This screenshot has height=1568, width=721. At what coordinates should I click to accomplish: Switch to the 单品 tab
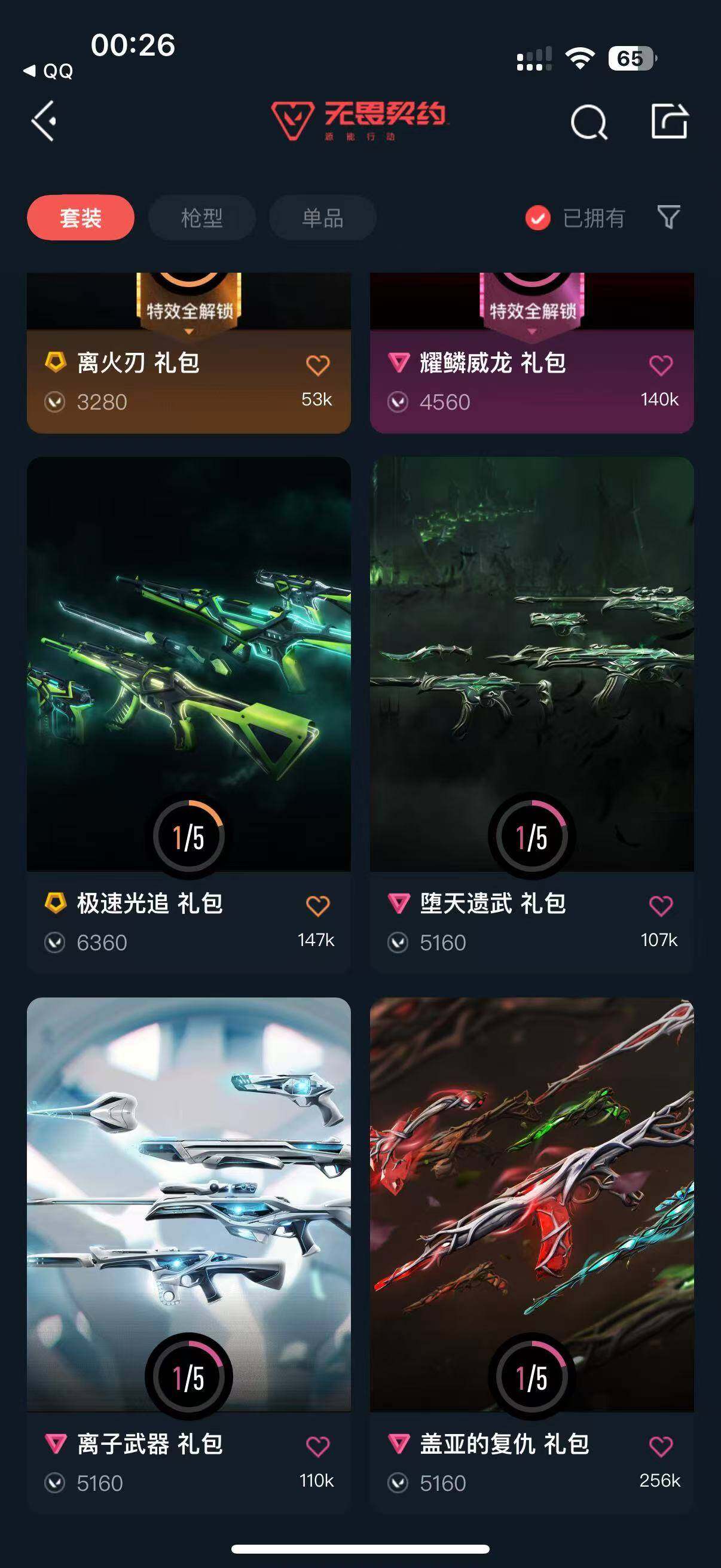click(x=322, y=217)
